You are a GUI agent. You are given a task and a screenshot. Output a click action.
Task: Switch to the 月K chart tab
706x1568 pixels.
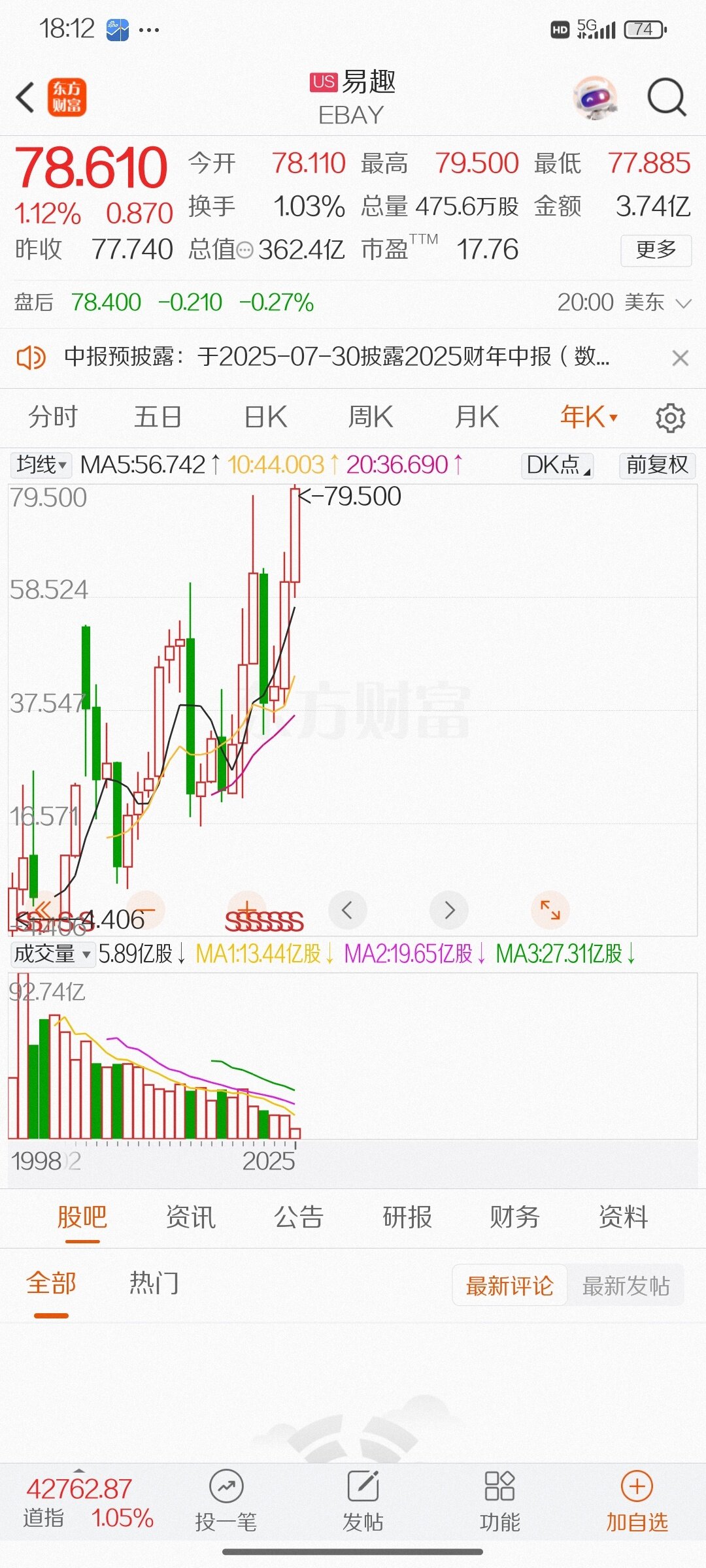[477, 417]
